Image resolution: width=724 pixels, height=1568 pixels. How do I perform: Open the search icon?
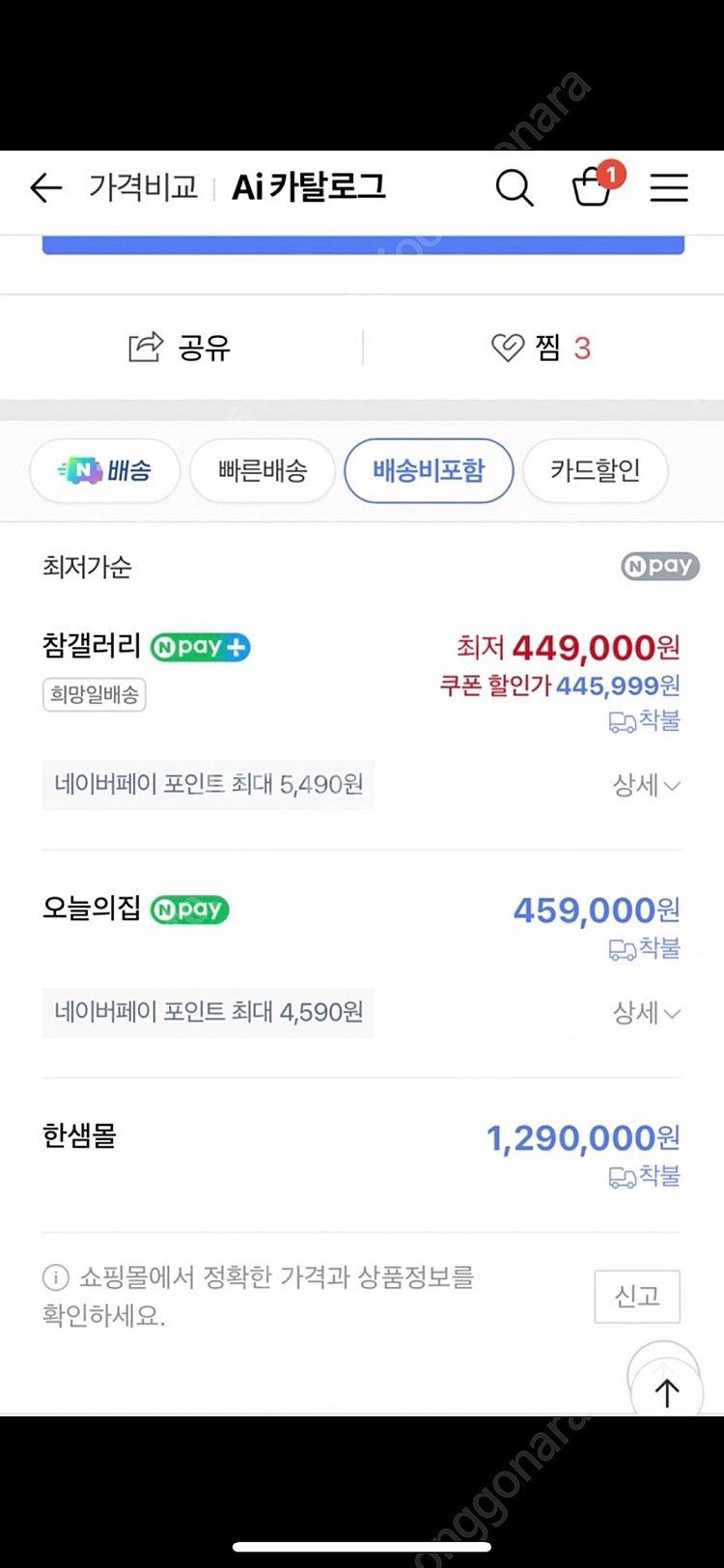click(515, 188)
